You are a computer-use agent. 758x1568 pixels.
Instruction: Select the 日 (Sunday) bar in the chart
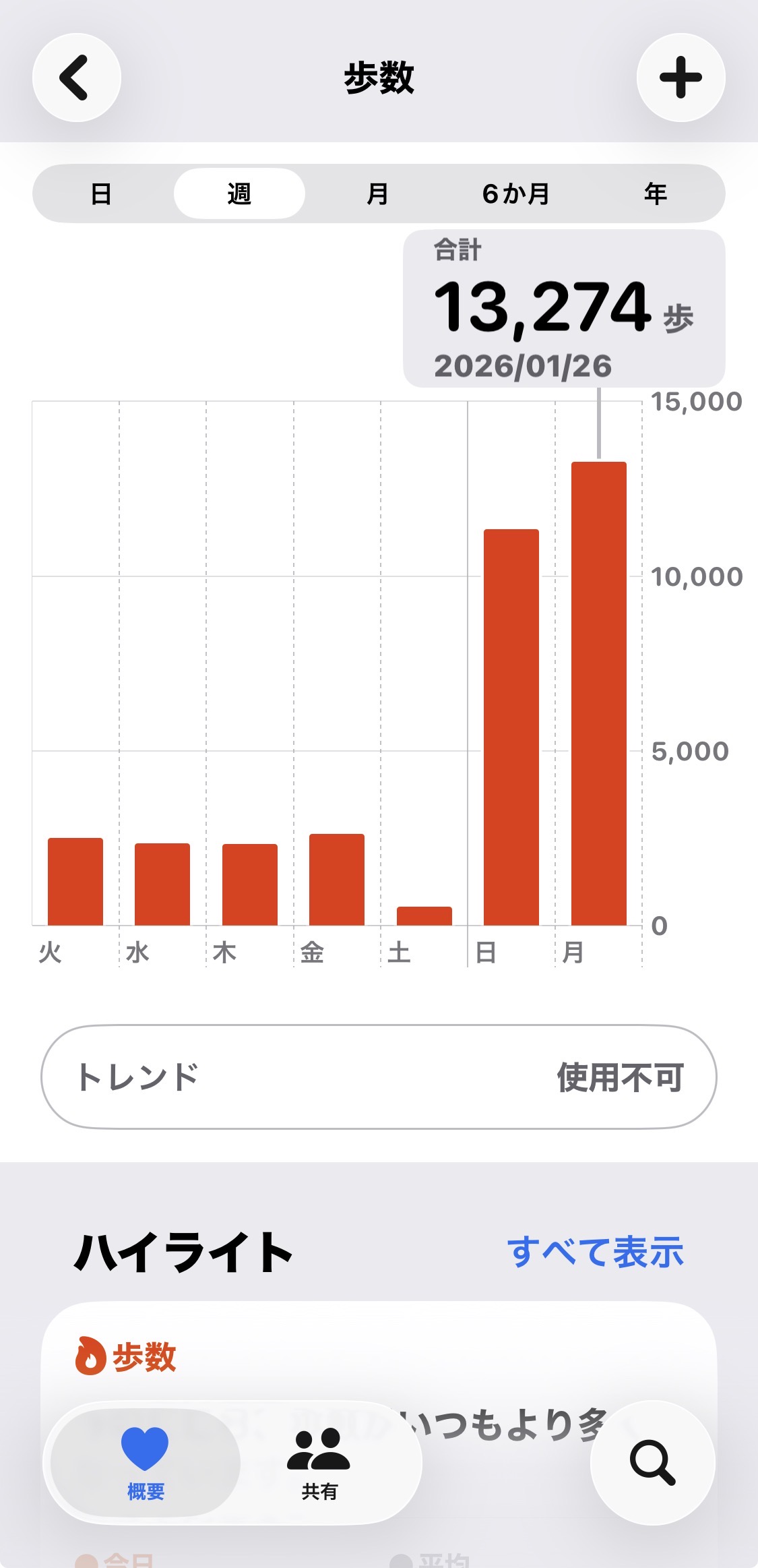click(511, 727)
